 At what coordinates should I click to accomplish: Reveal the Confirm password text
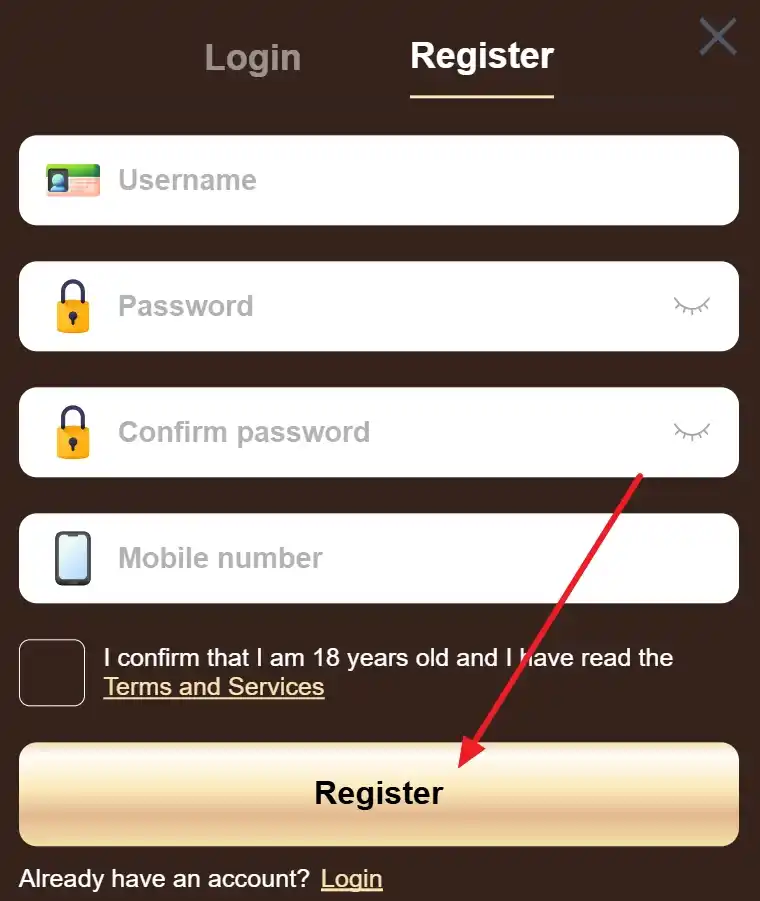point(691,431)
